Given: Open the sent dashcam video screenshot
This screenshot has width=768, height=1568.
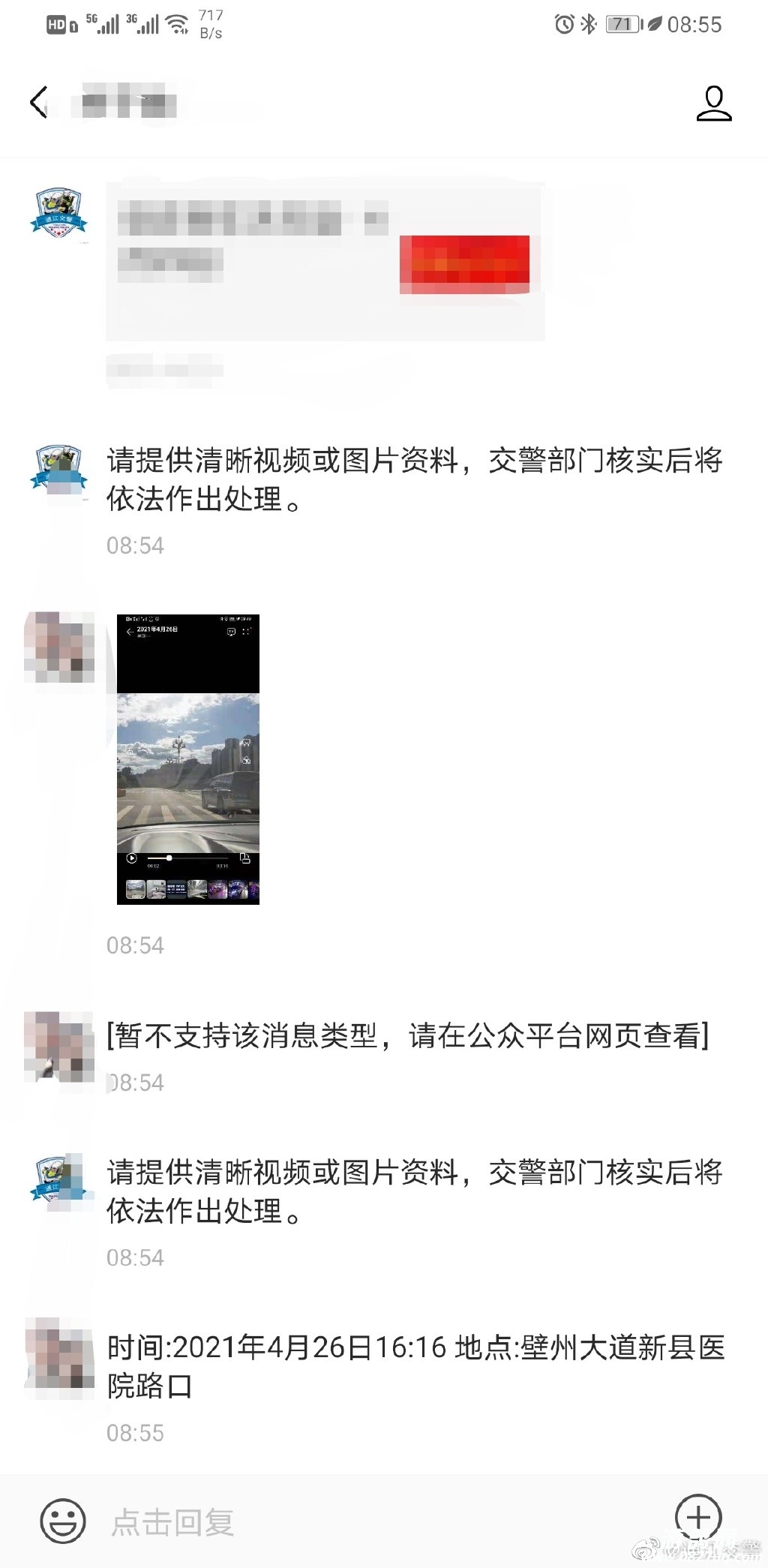Looking at the screenshot, I should coord(188,759).
